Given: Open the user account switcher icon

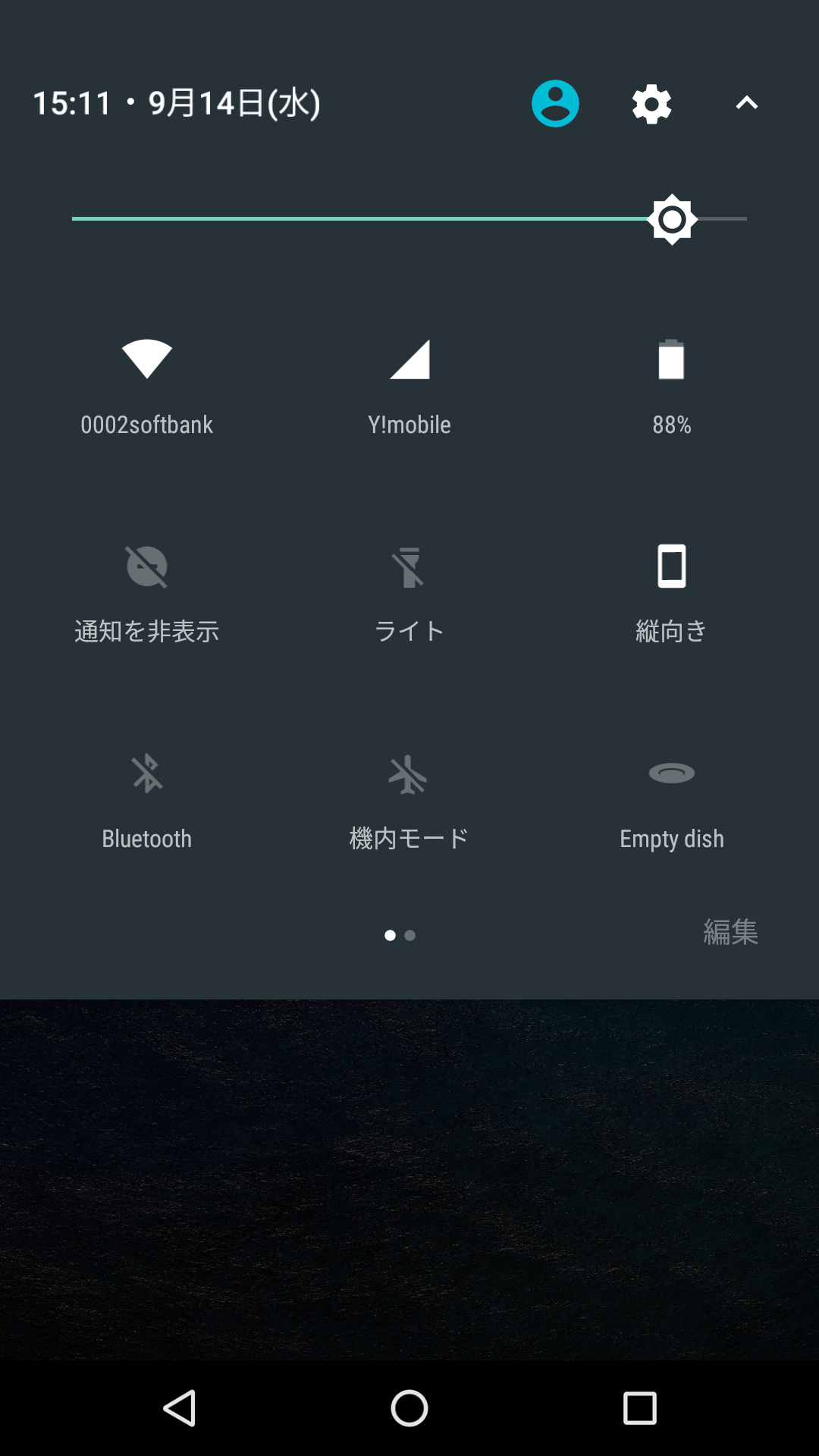Looking at the screenshot, I should (x=555, y=103).
